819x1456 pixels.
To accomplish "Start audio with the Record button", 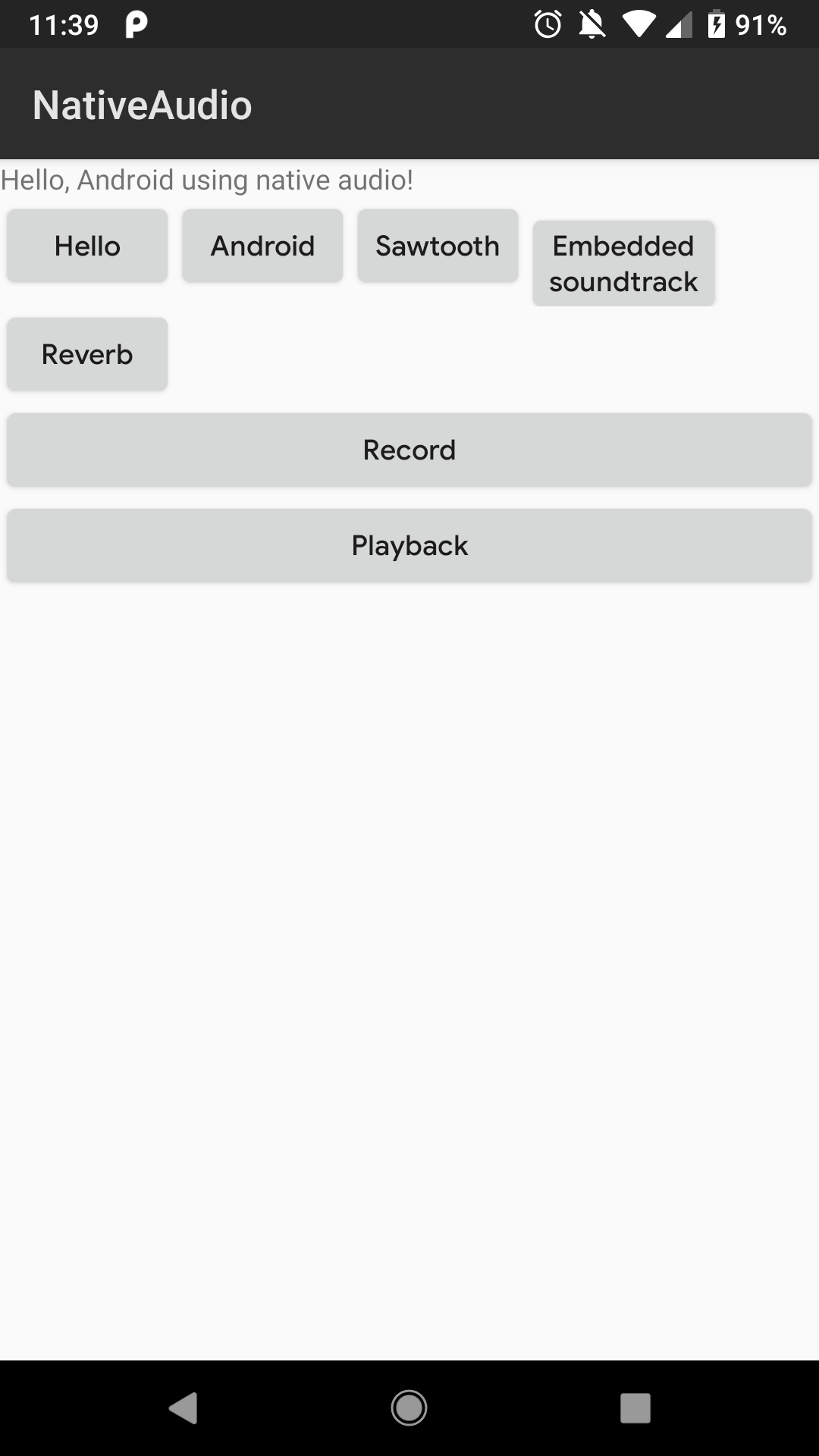I will pyautogui.click(x=409, y=449).
